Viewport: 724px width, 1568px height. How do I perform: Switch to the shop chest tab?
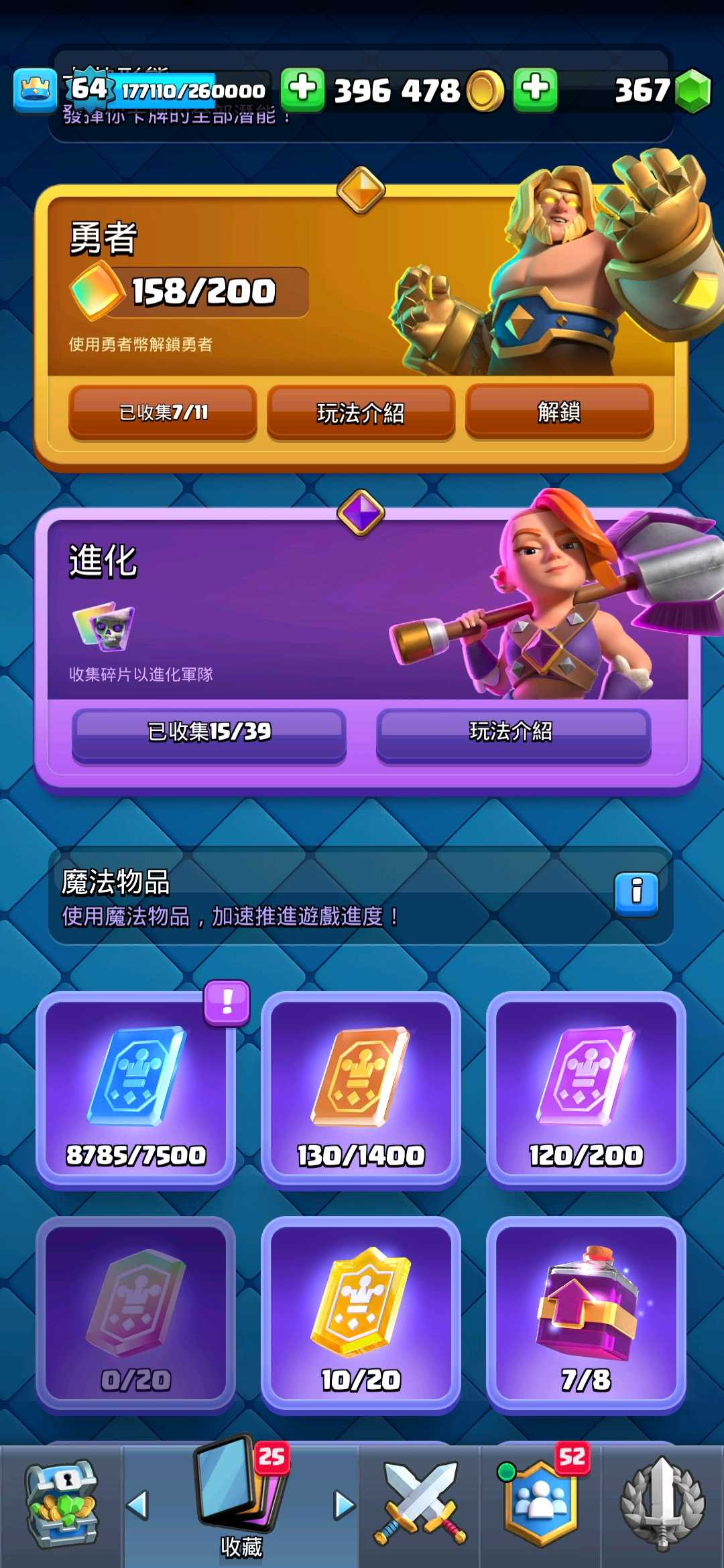tap(62, 1505)
